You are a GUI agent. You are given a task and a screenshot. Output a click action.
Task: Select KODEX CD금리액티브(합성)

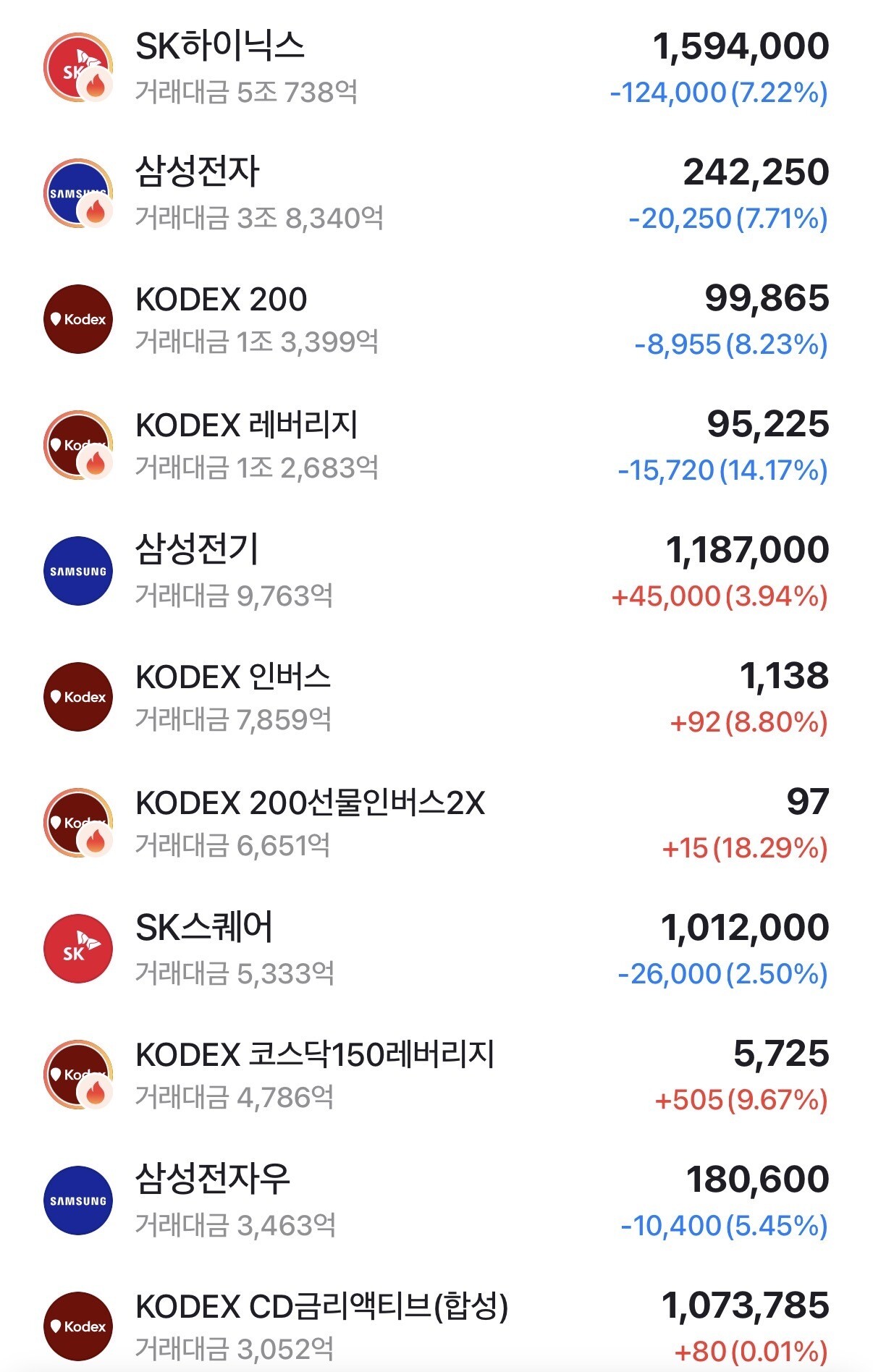436,1321
